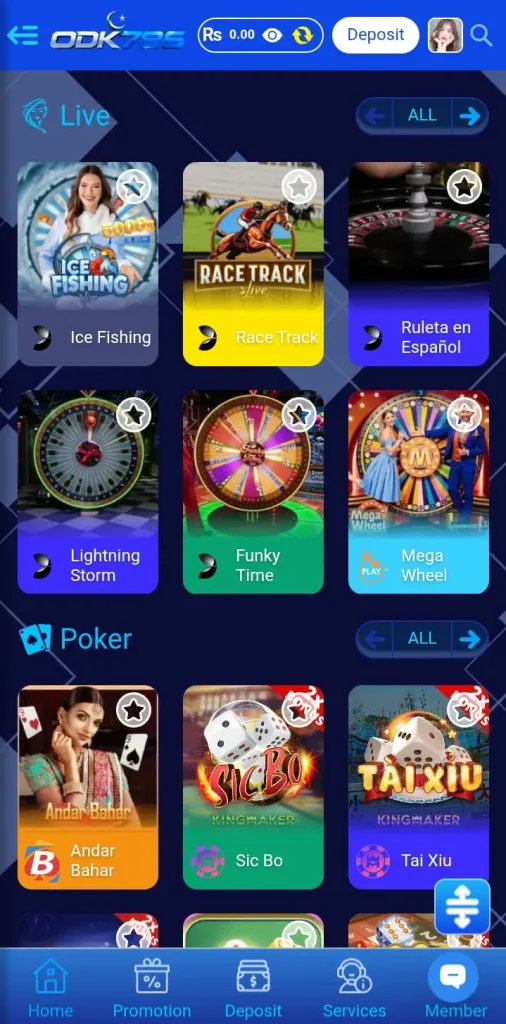The height and width of the screenshot is (1024, 506).
Task: Switch to the Promotion tab
Action: click(151, 988)
